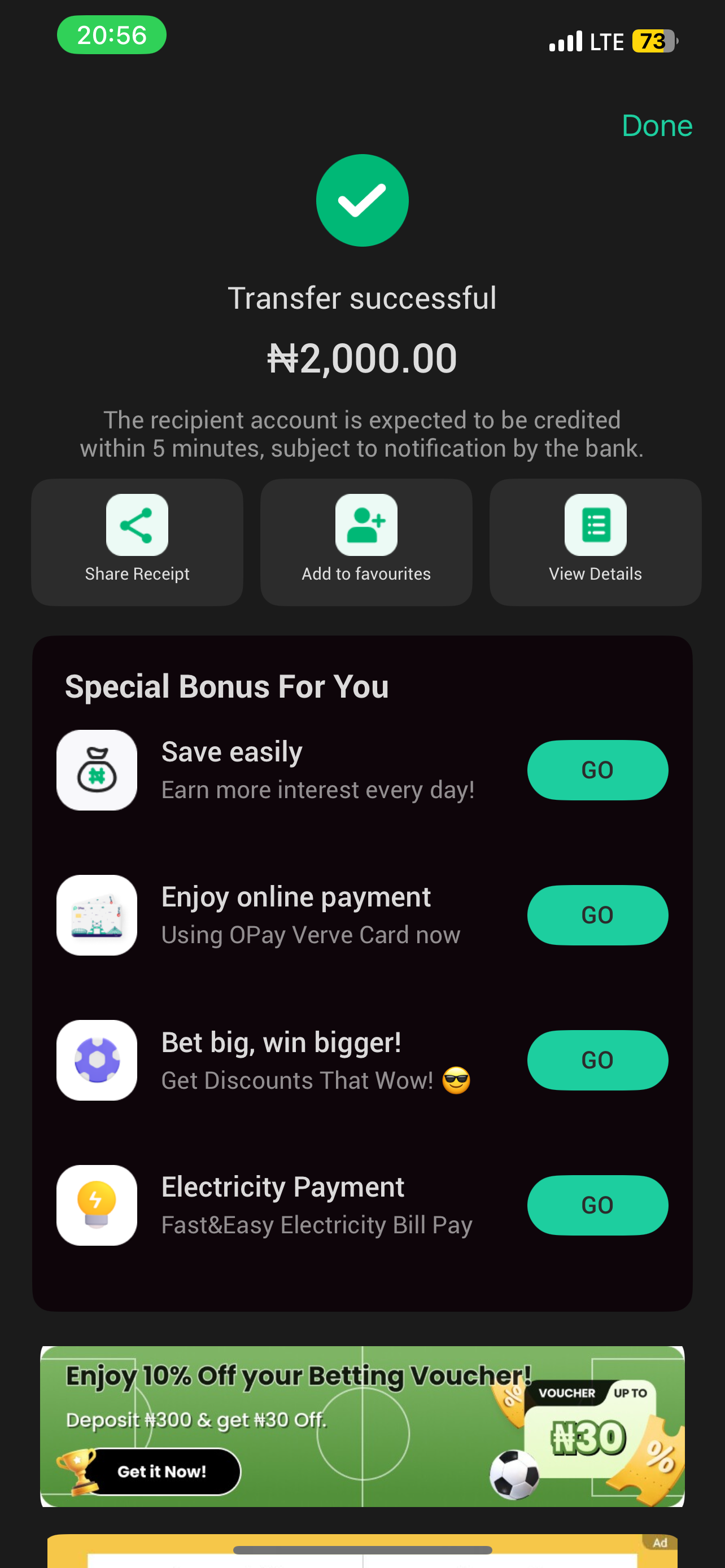Share the transfer receipt
Viewport: 725px width, 1568px height.
(137, 541)
